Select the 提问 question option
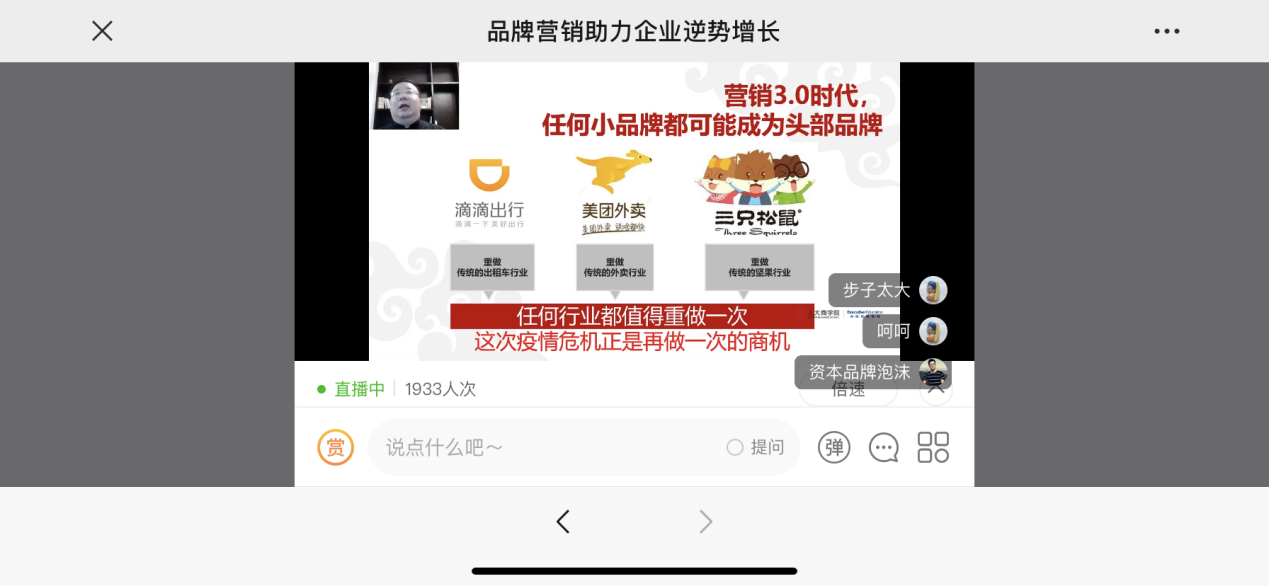Viewport: 1269px width, 586px height. pyautogui.click(x=756, y=447)
